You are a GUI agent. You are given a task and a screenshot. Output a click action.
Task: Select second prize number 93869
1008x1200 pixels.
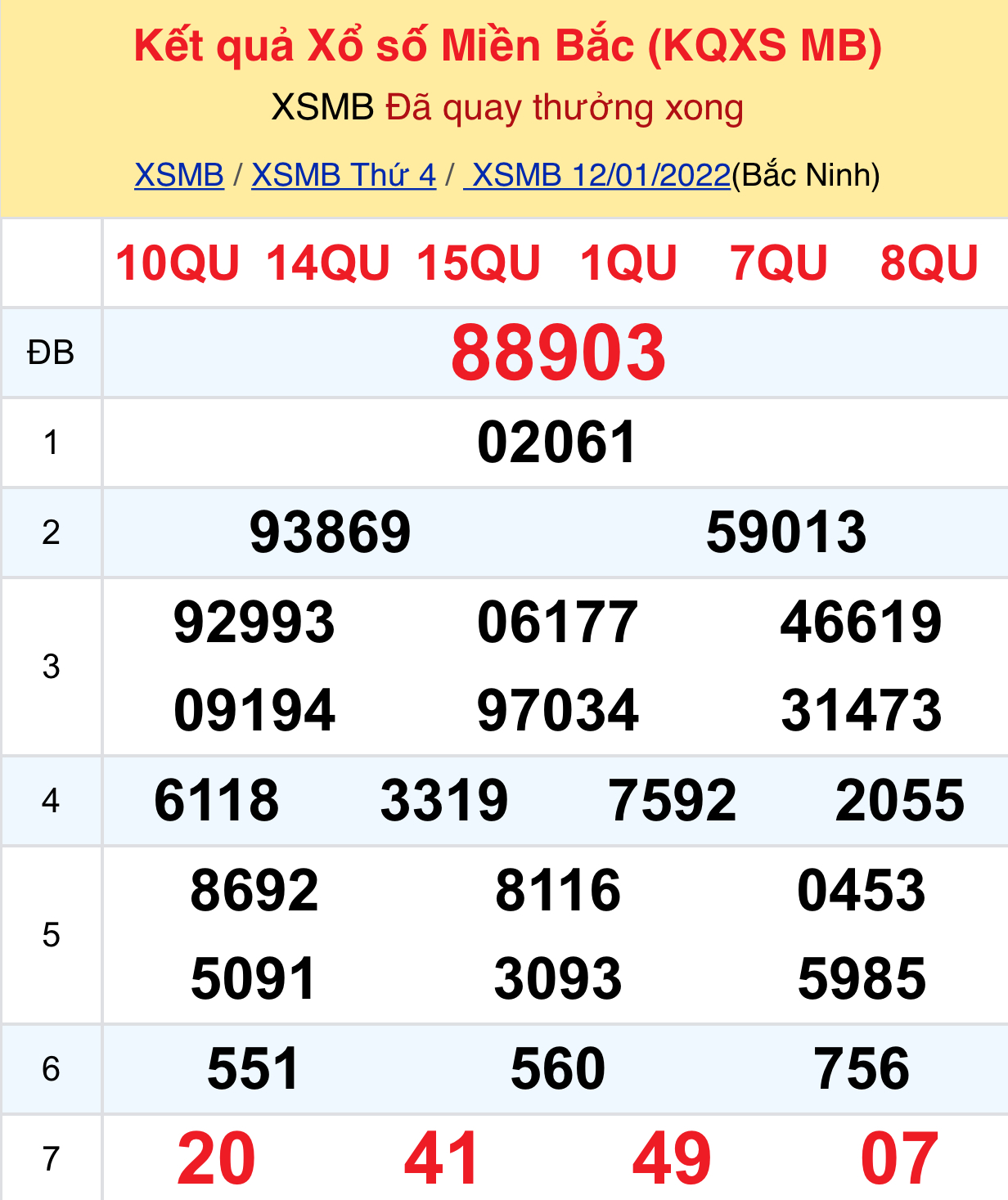pyautogui.click(x=331, y=532)
